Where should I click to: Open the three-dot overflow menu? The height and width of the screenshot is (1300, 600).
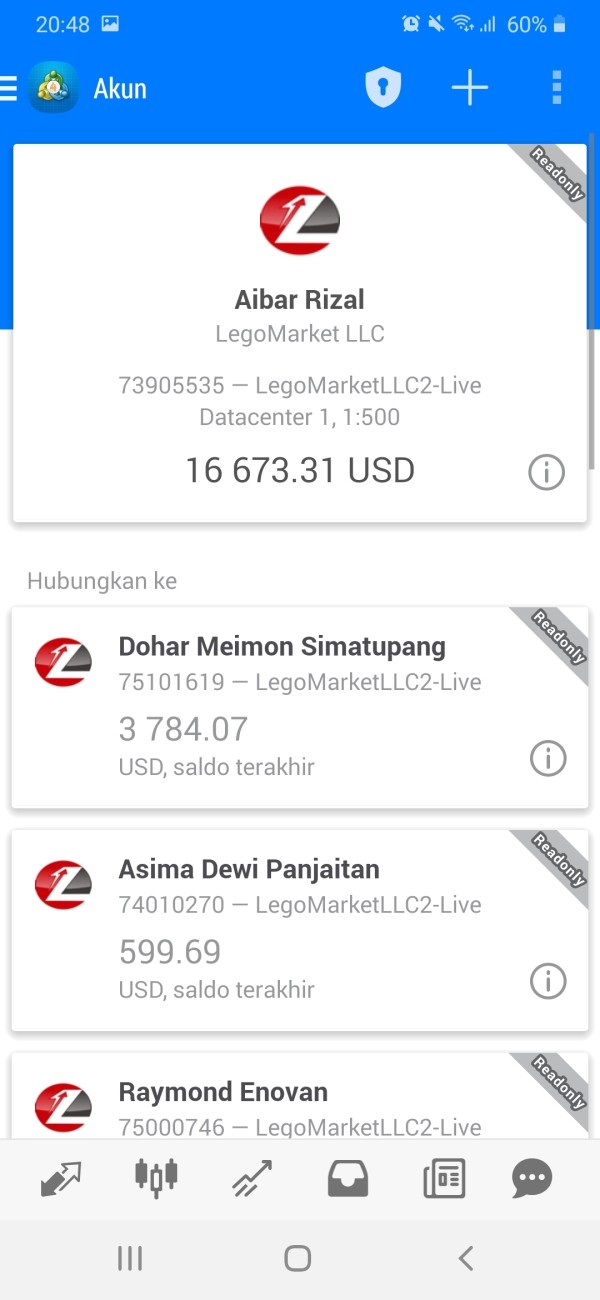pos(557,88)
